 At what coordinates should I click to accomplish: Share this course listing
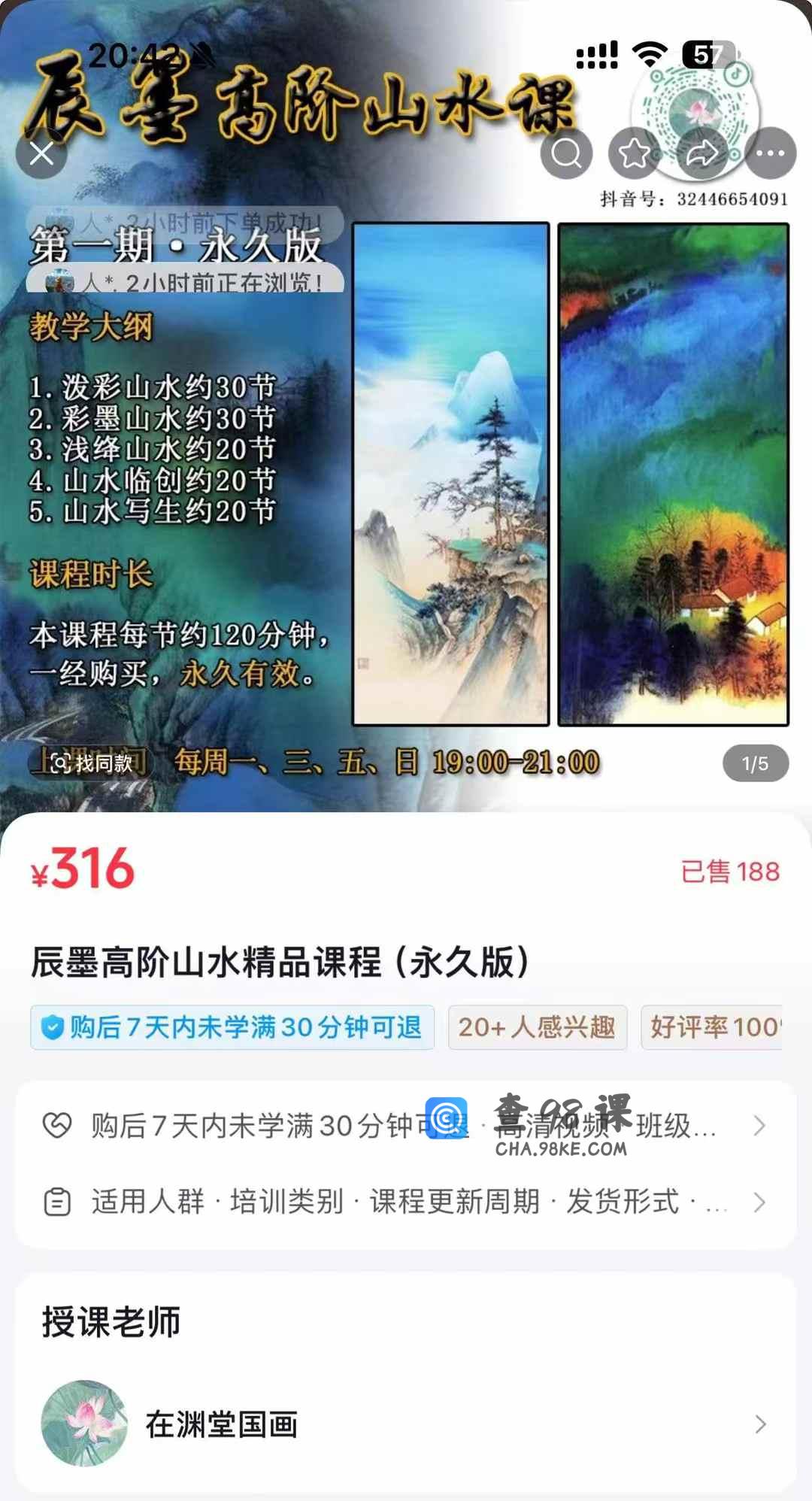701,153
